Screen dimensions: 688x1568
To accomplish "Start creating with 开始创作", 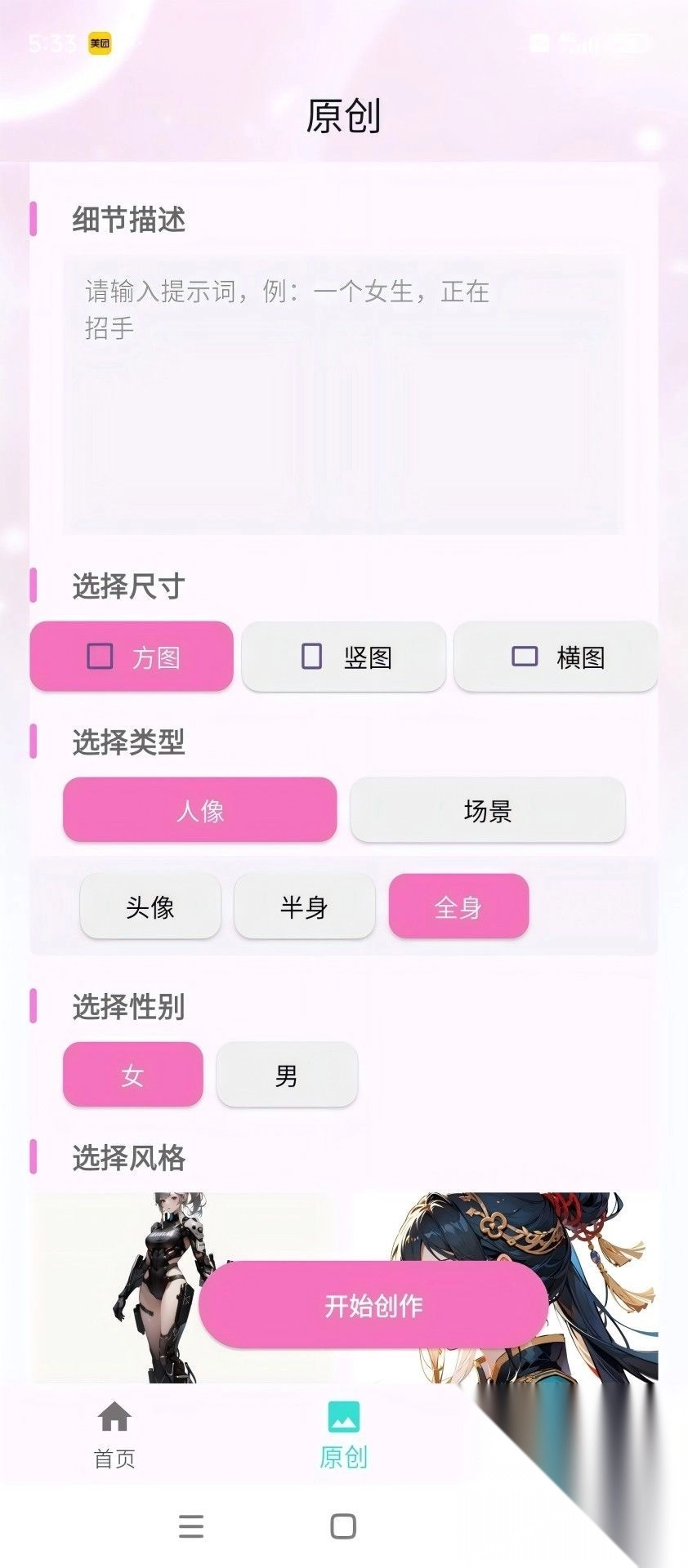I will pyautogui.click(x=373, y=1305).
